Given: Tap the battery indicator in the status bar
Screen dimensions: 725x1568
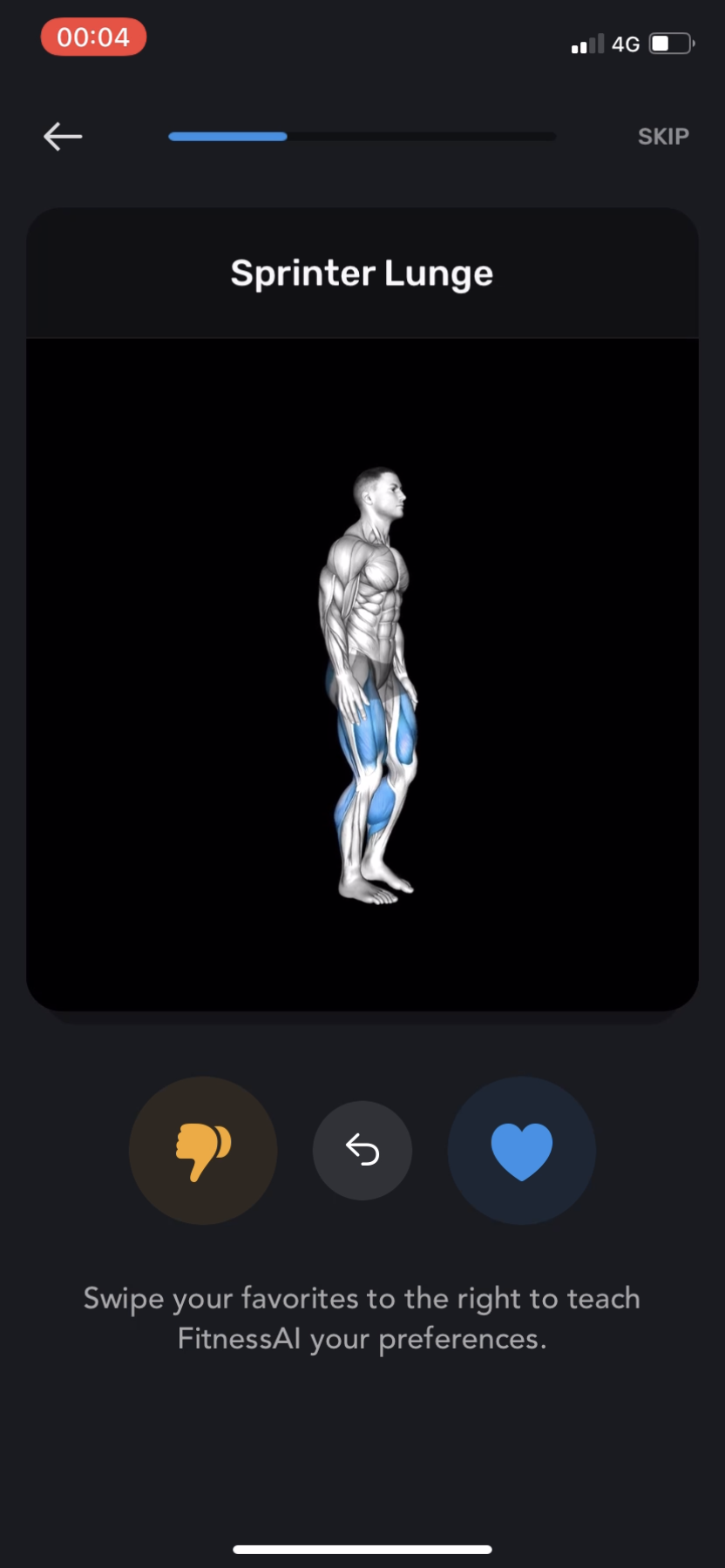Looking at the screenshot, I should (x=667, y=44).
